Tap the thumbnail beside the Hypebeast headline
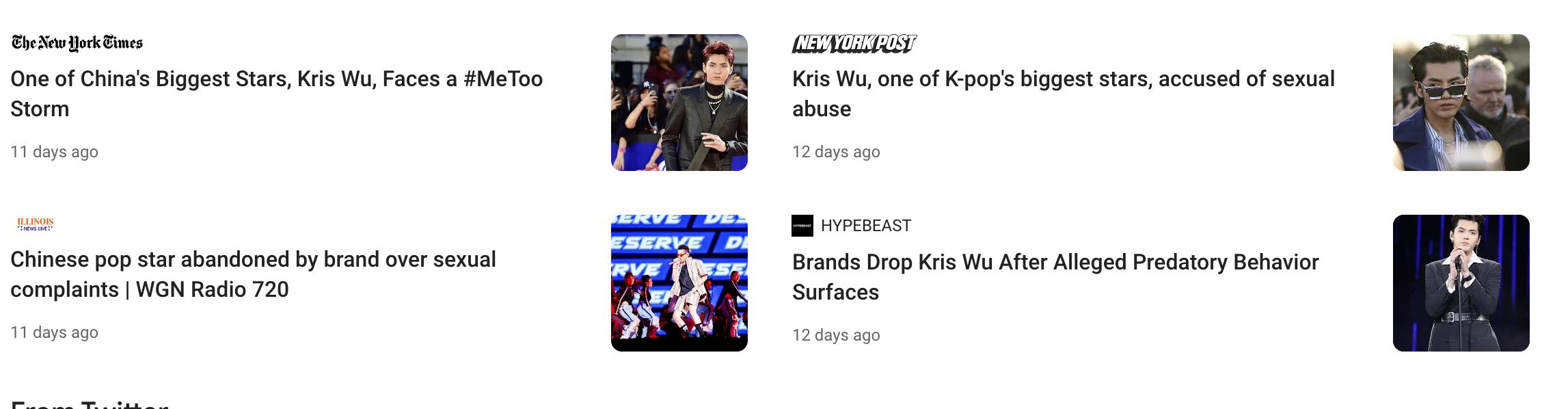The height and width of the screenshot is (409, 1568). (1461, 283)
